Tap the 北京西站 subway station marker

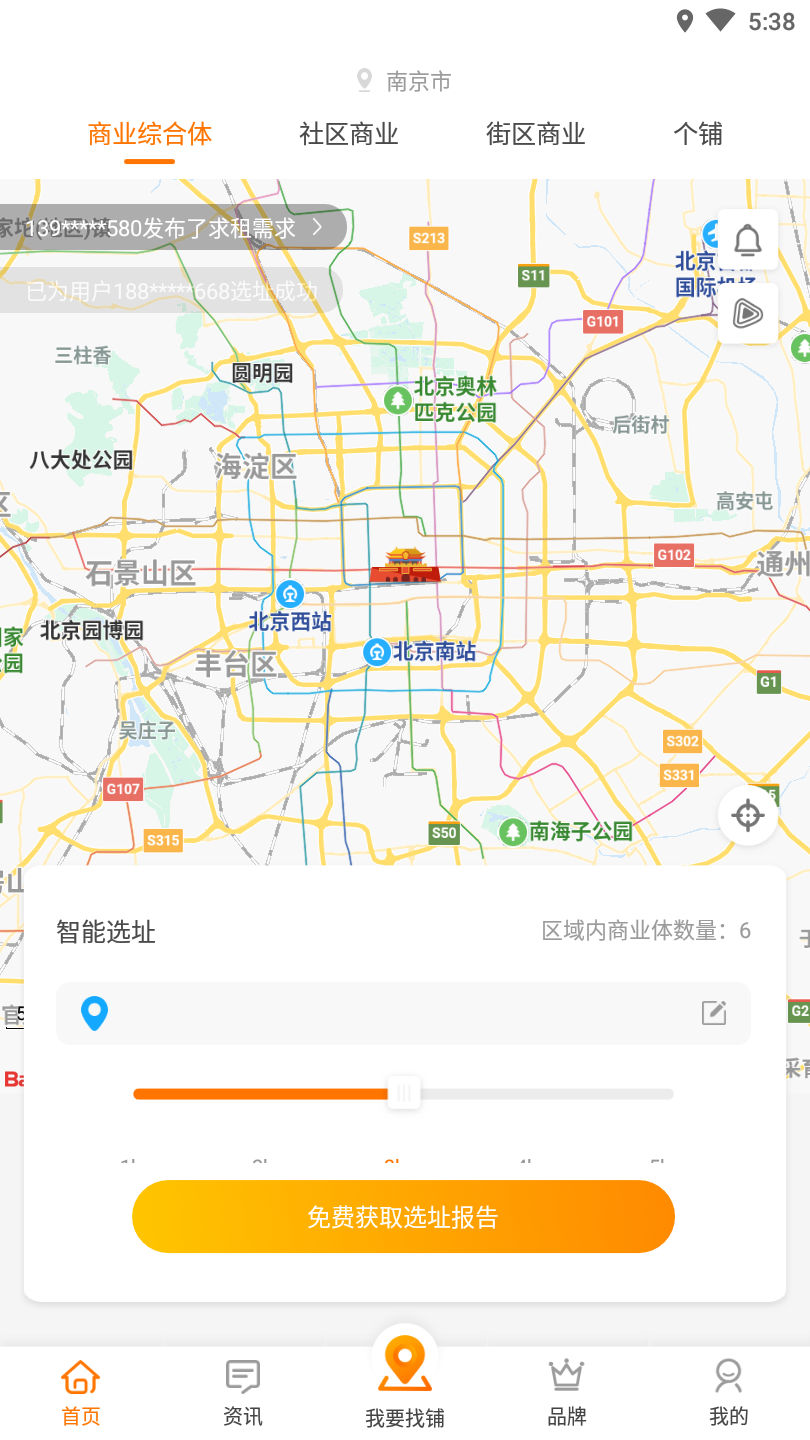(x=290, y=595)
